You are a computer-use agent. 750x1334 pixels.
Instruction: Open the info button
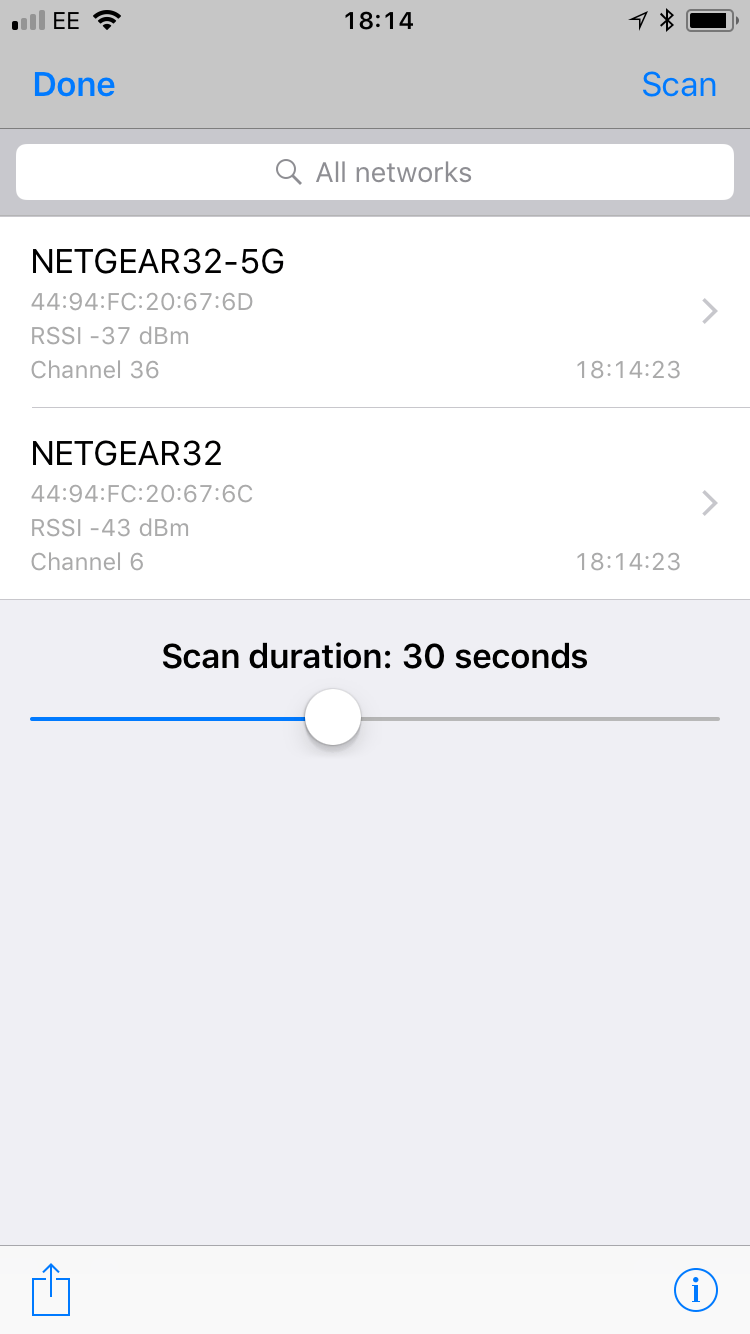click(695, 1290)
